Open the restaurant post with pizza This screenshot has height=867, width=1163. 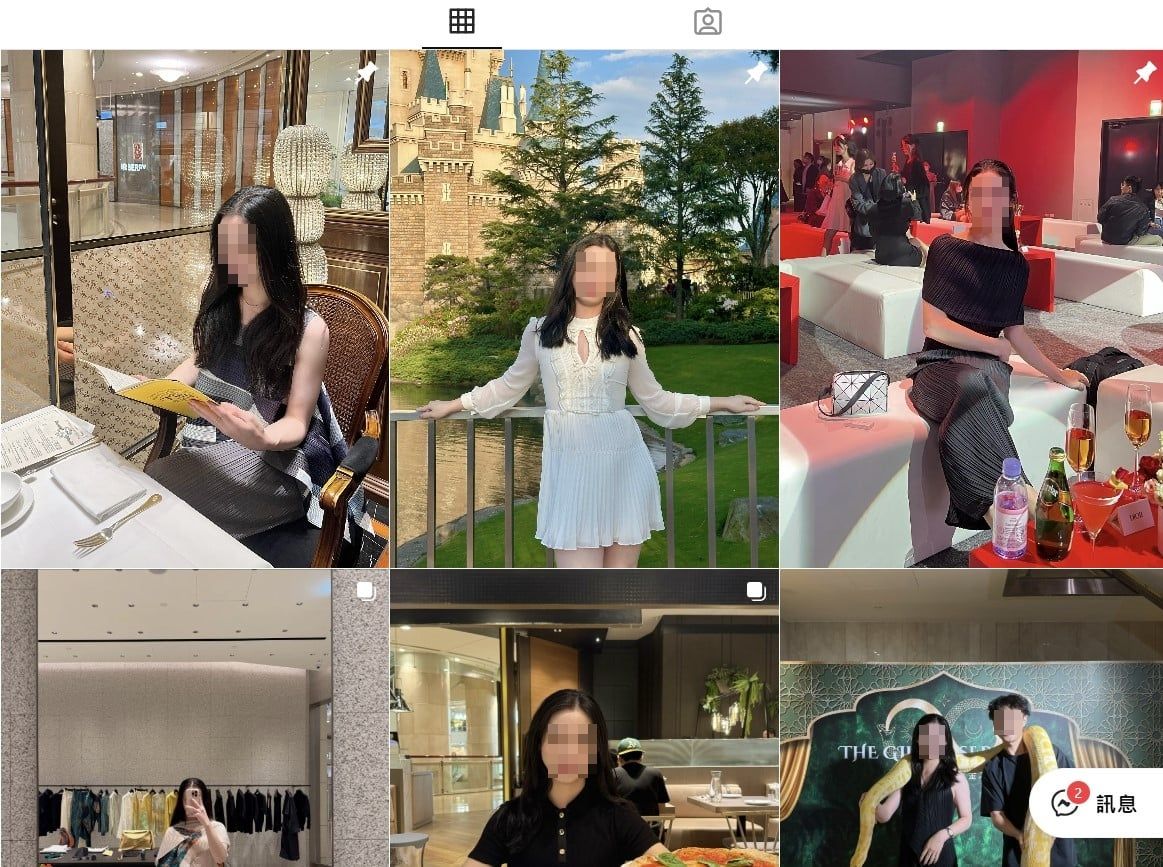(584, 718)
